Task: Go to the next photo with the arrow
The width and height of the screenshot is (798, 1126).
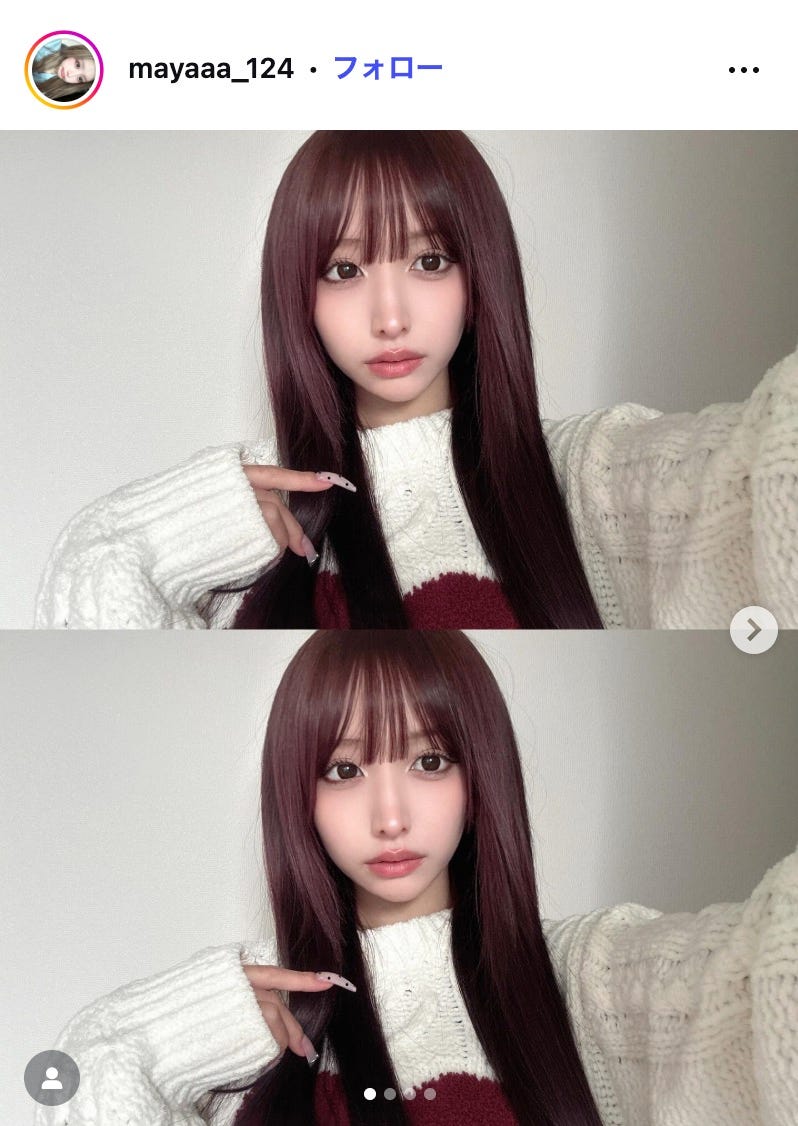Action: pyautogui.click(x=753, y=629)
